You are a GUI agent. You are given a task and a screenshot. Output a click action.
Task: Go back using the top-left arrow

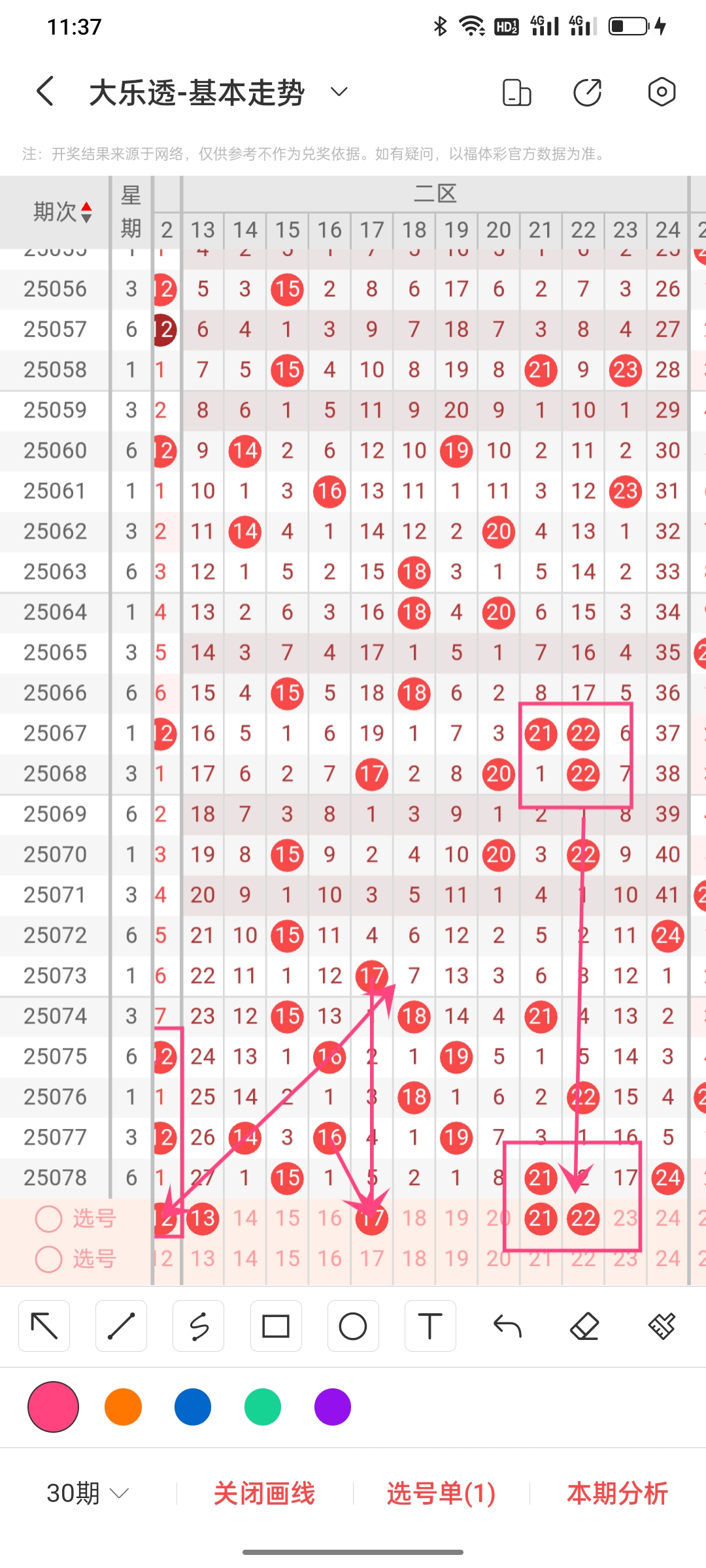44,91
